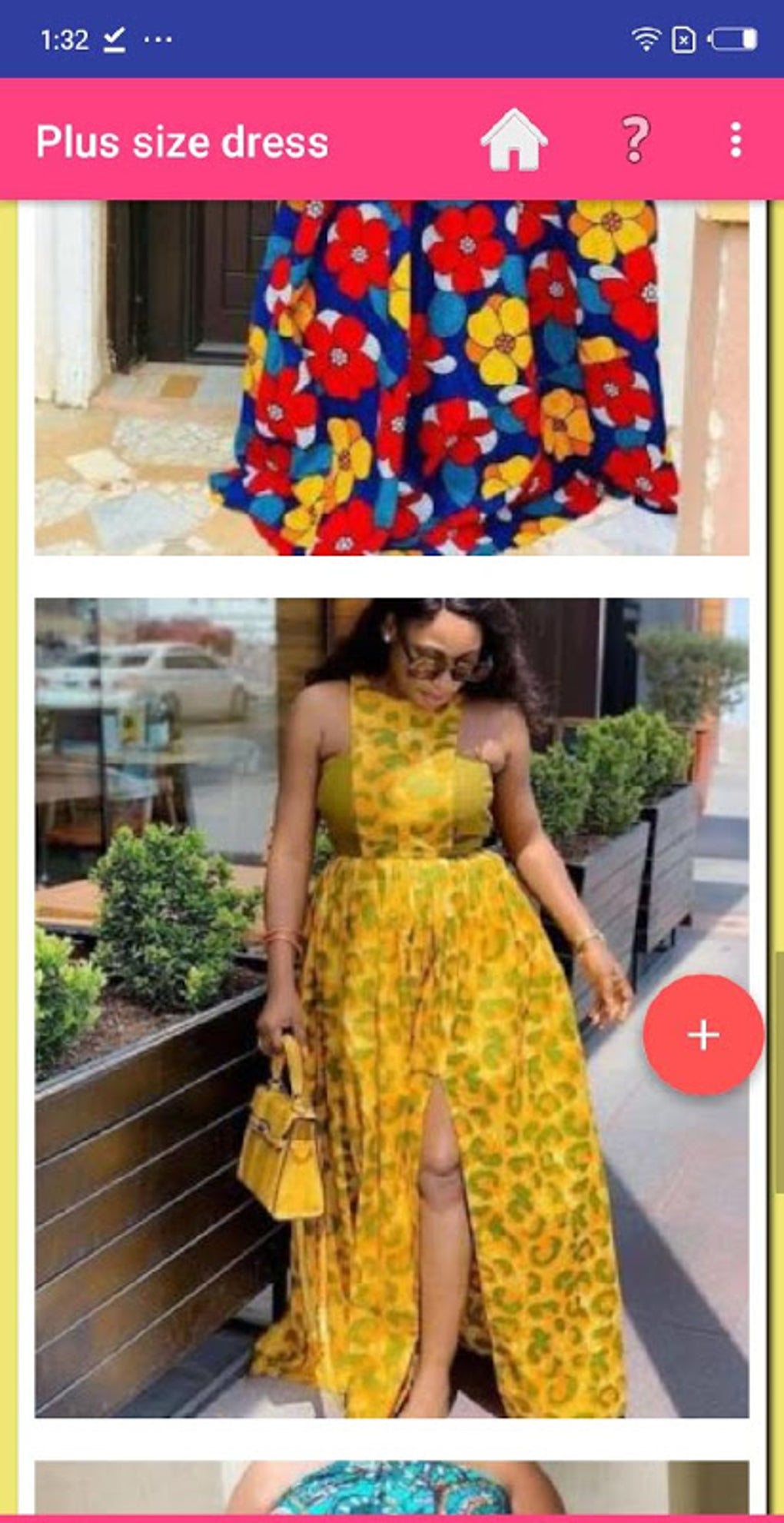
Task: Go to the home screen icon
Action: pos(513,140)
